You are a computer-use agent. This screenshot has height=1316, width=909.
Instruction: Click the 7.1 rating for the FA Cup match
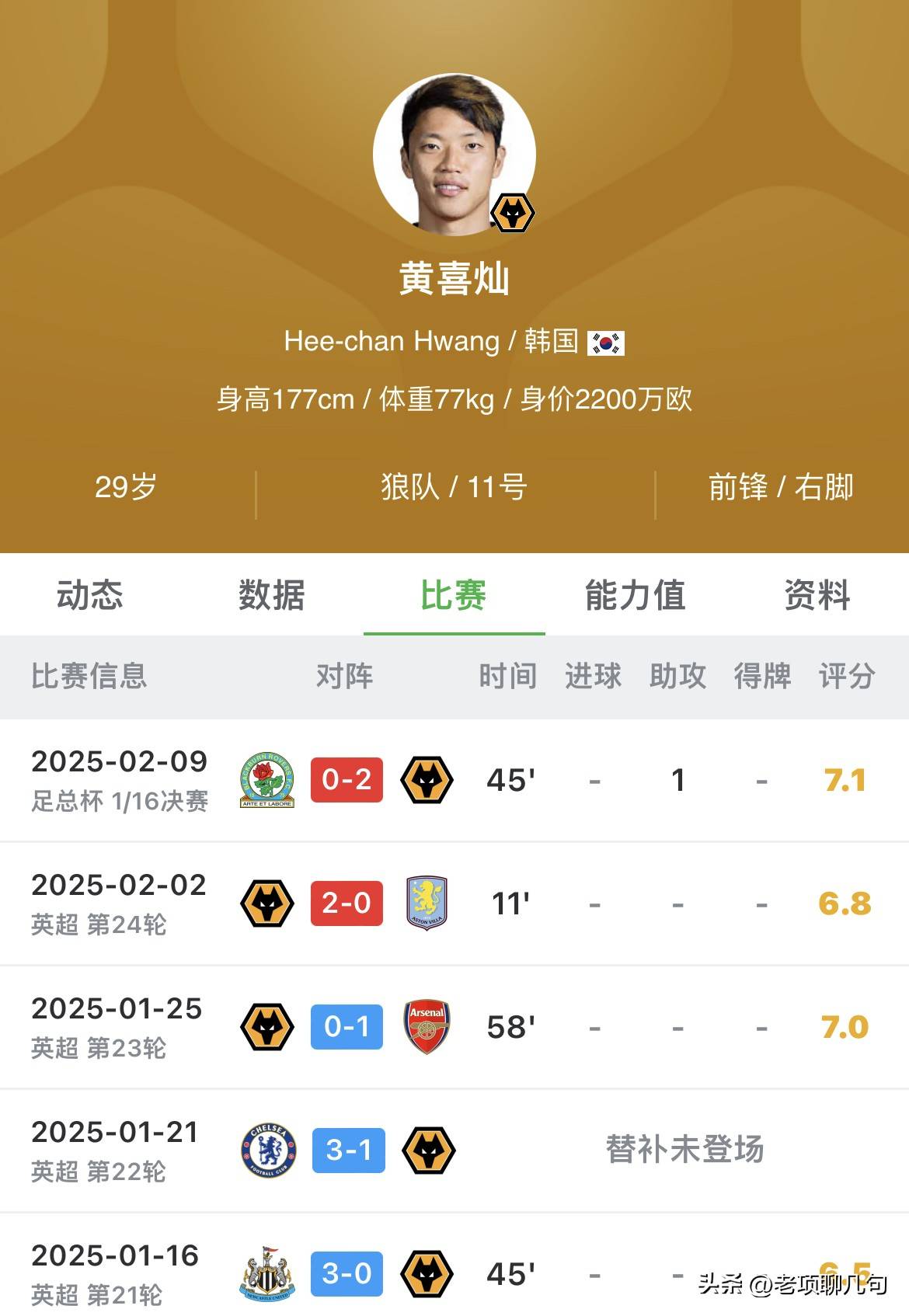pyautogui.click(x=844, y=781)
